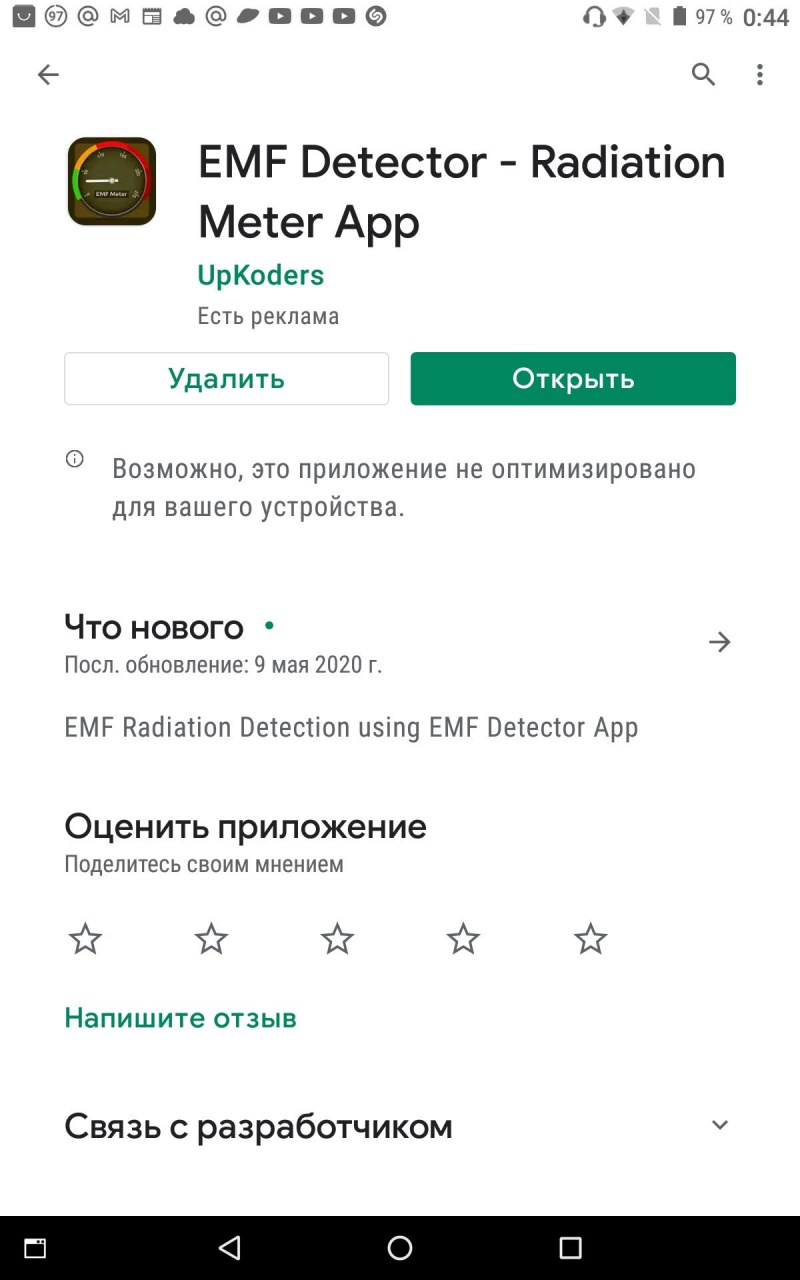This screenshot has width=800, height=1280.
Task: Open the three-dot overflow menu
Action: click(760, 74)
